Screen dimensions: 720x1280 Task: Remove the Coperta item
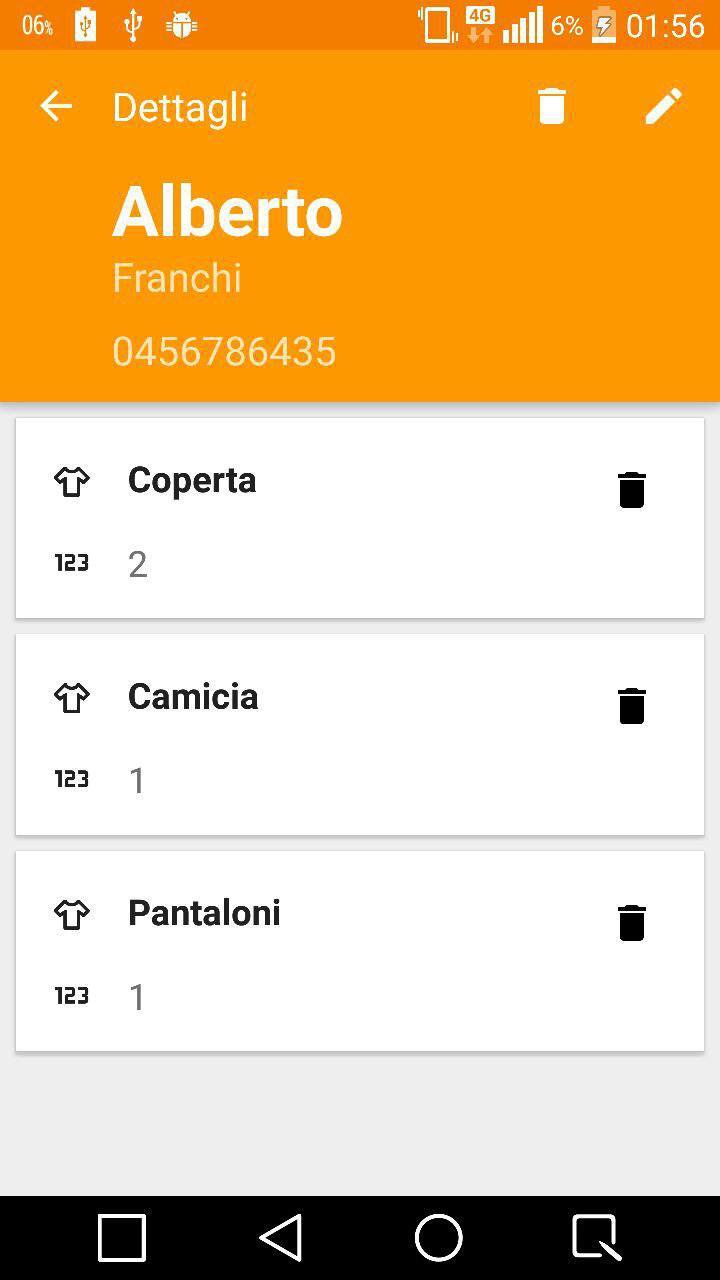pos(631,490)
